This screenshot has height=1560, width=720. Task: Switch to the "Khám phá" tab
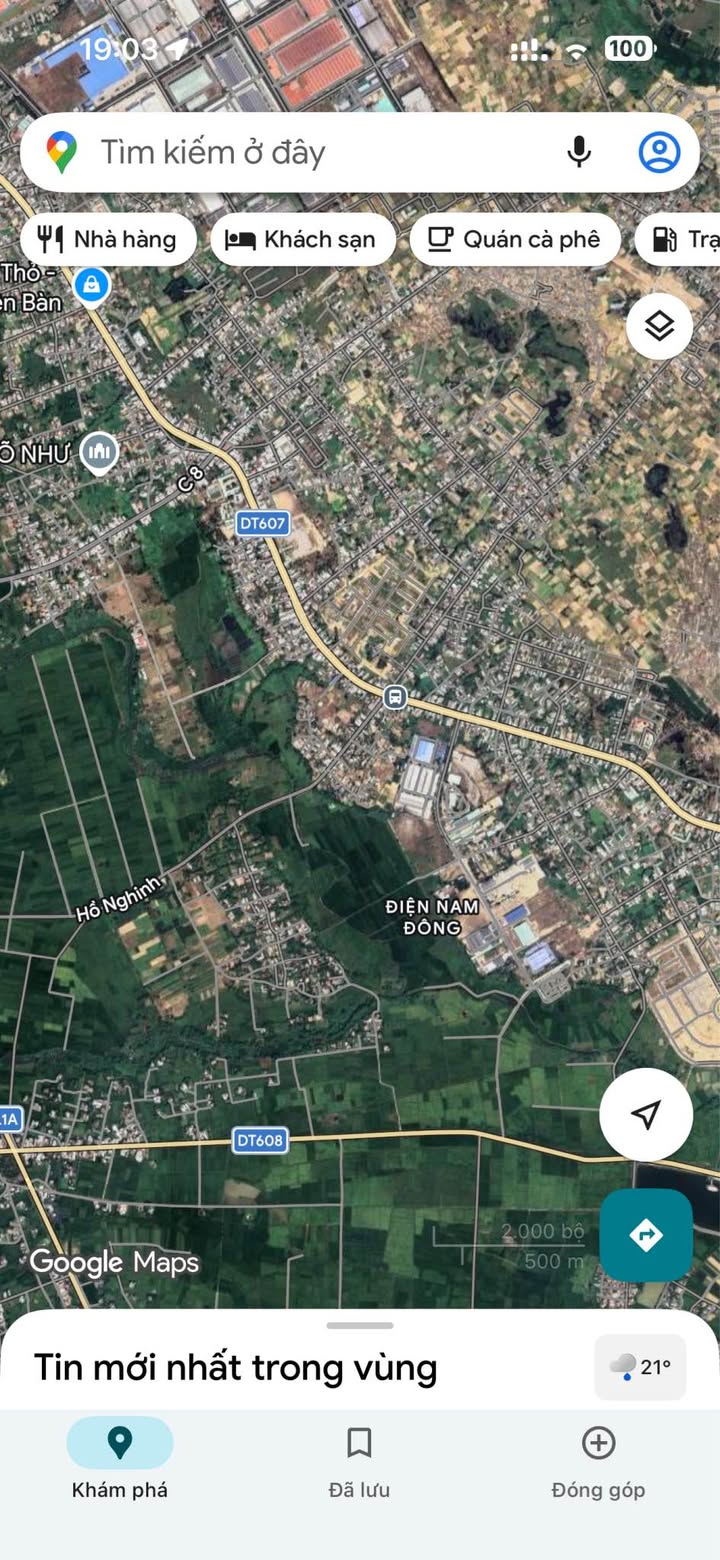[x=120, y=1459]
